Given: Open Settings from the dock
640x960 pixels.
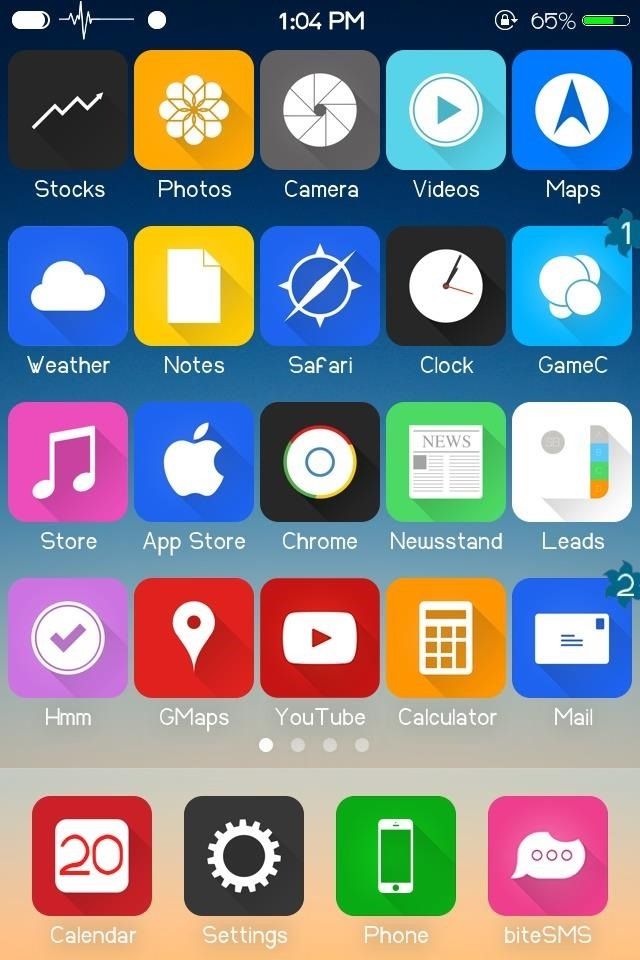Looking at the screenshot, I should pyautogui.click(x=244, y=856).
